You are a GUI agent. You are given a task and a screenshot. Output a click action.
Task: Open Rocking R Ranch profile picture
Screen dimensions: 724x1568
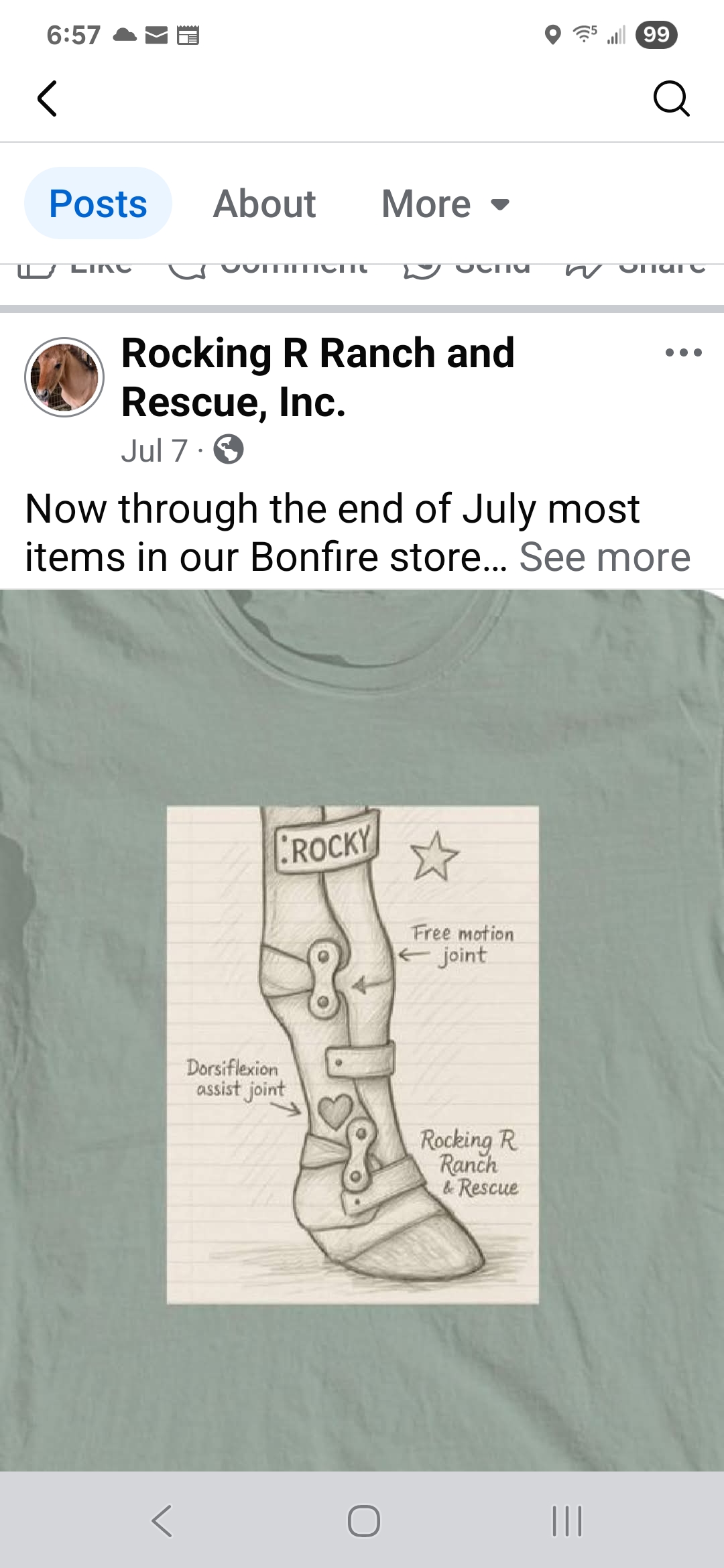click(64, 377)
